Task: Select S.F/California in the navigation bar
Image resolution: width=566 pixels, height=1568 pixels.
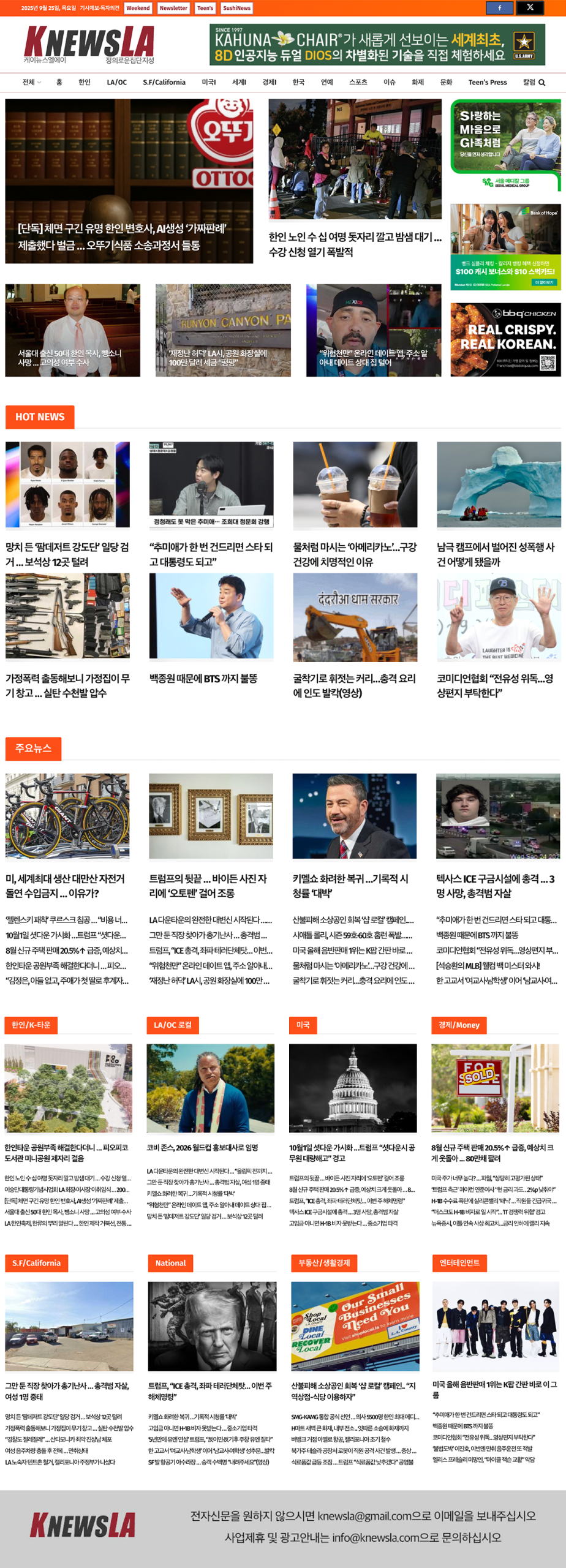Action: [164, 83]
